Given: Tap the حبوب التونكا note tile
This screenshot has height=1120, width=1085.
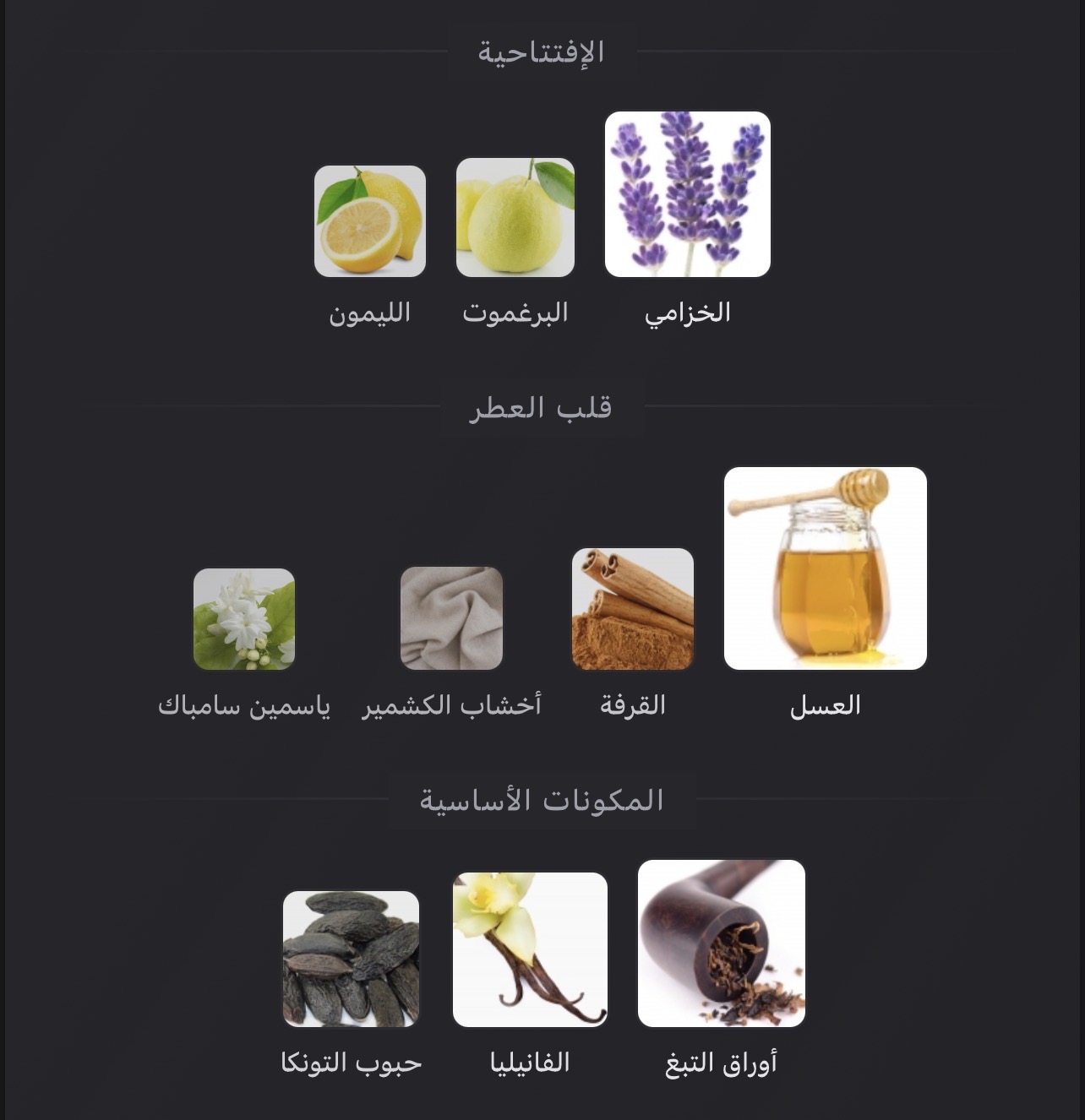Looking at the screenshot, I should click(x=351, y=960).
